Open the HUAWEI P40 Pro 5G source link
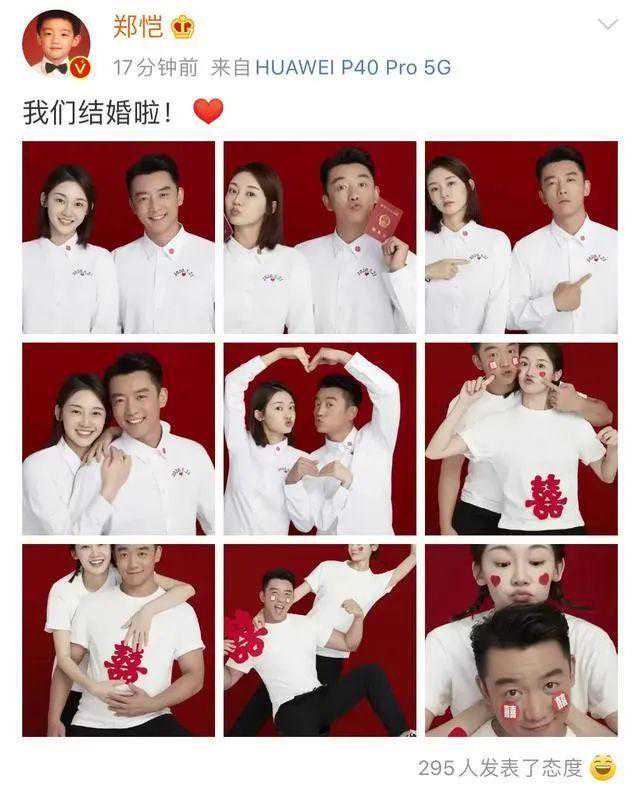This screenshot has width=640, height=790. (x=353, y=67)
